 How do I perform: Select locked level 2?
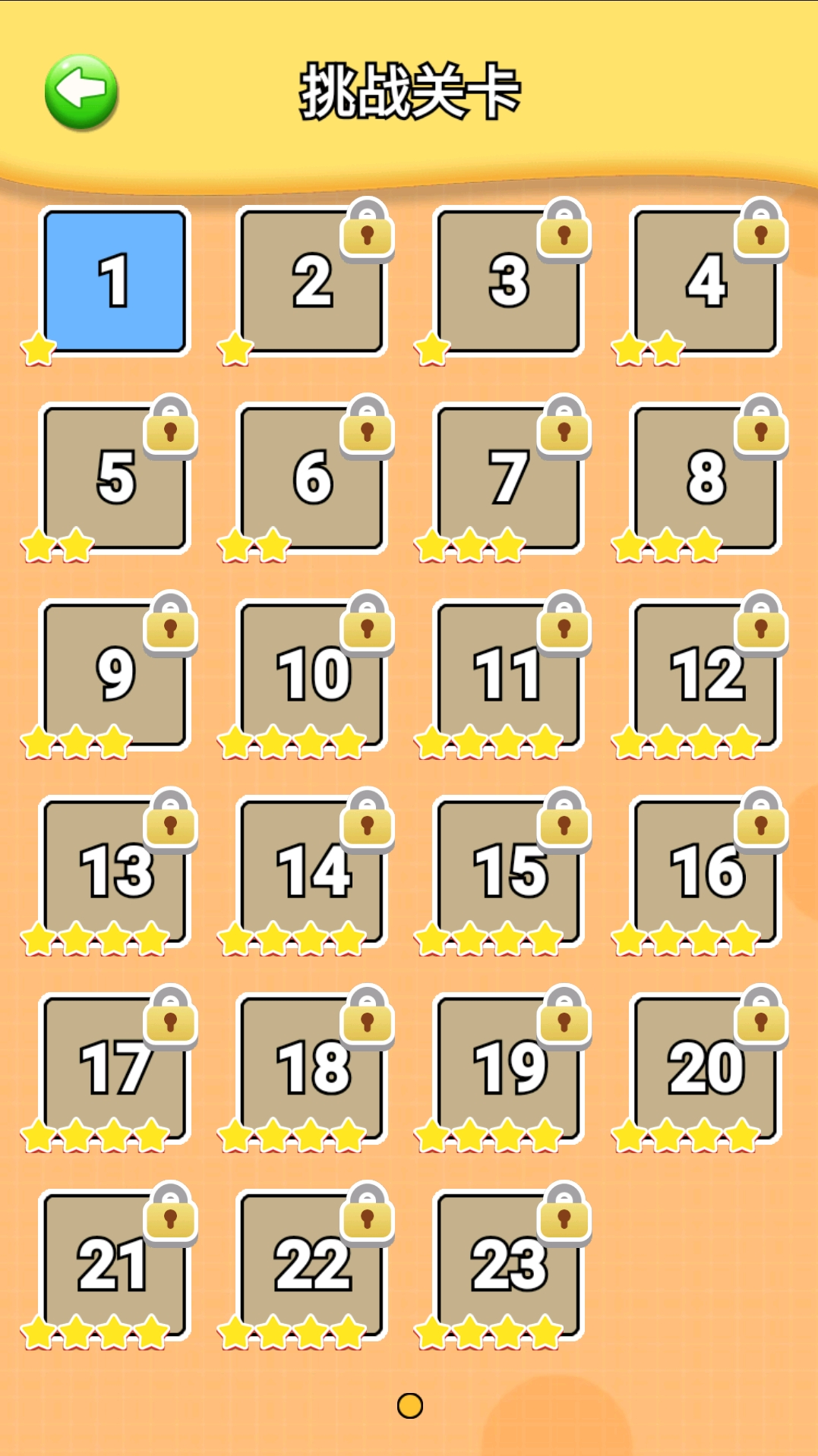point(311,281)
